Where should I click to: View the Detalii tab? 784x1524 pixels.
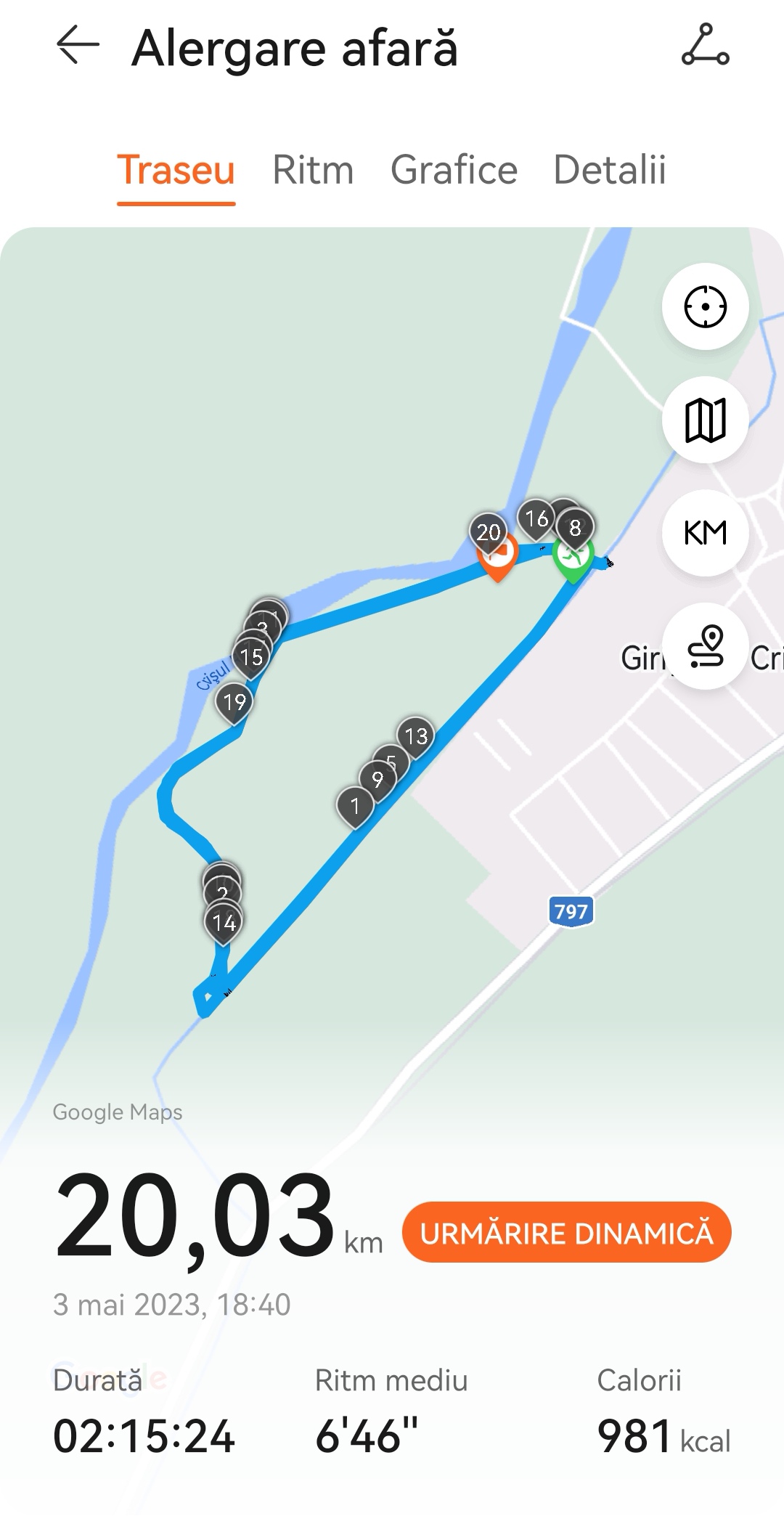[x=609, y=171]
